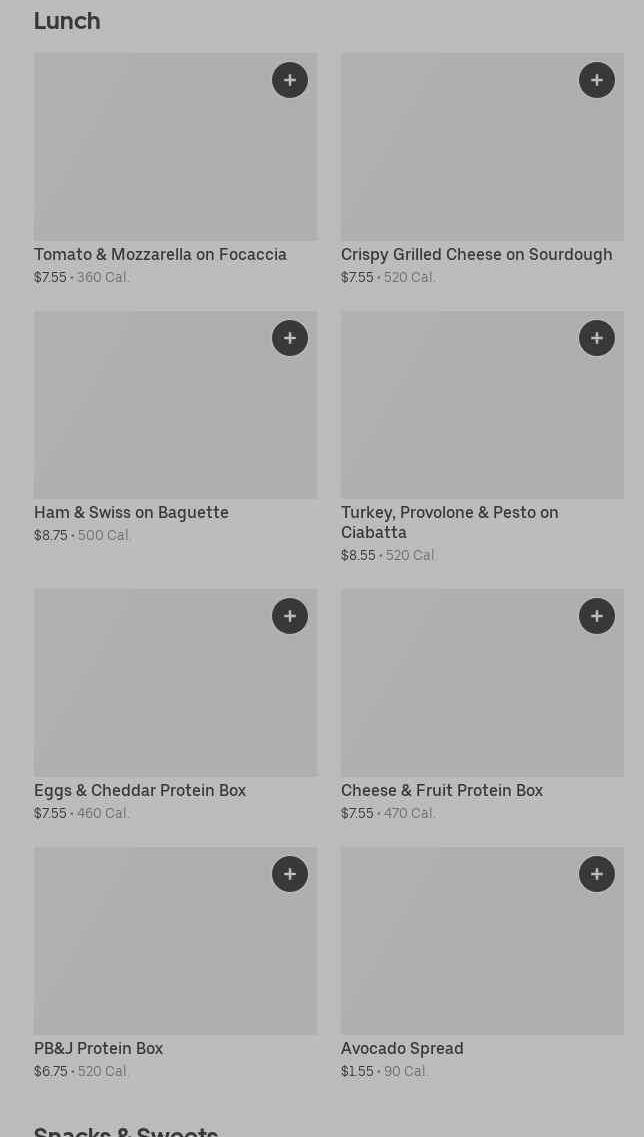Add Crispy Grilled Cheese on Sourdough to order

(597, 80)
